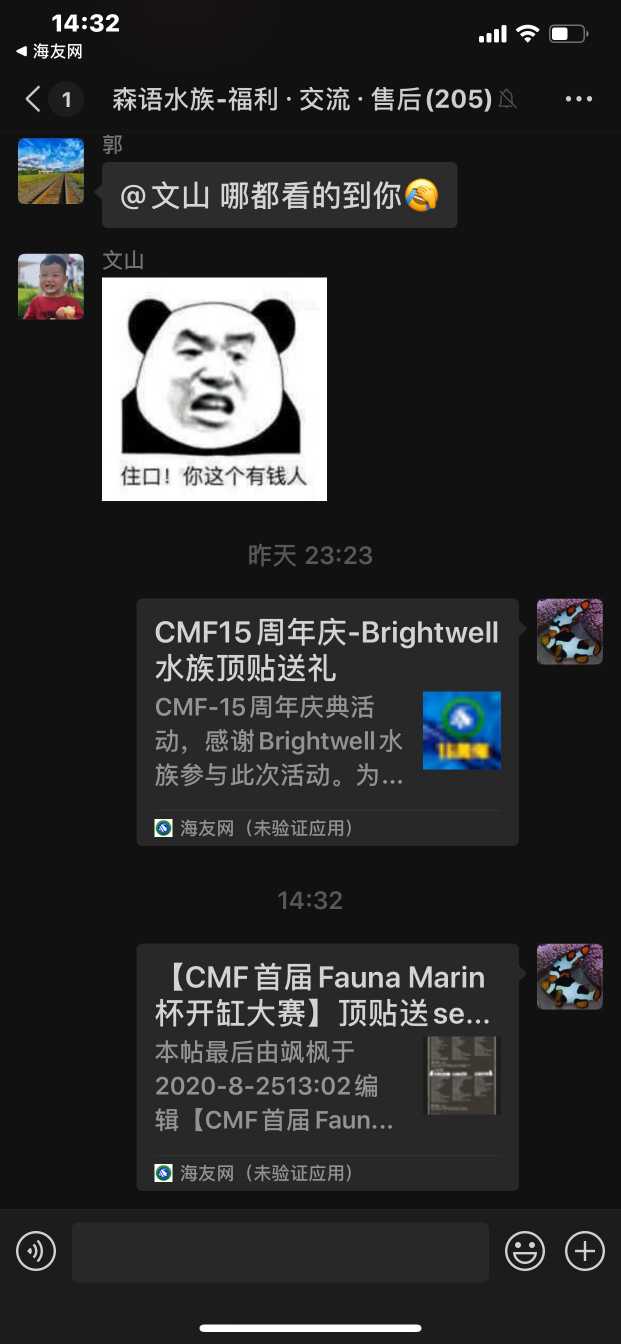Open the emoji sticker panel
621x1344 pixels.
click(525, 1251)
